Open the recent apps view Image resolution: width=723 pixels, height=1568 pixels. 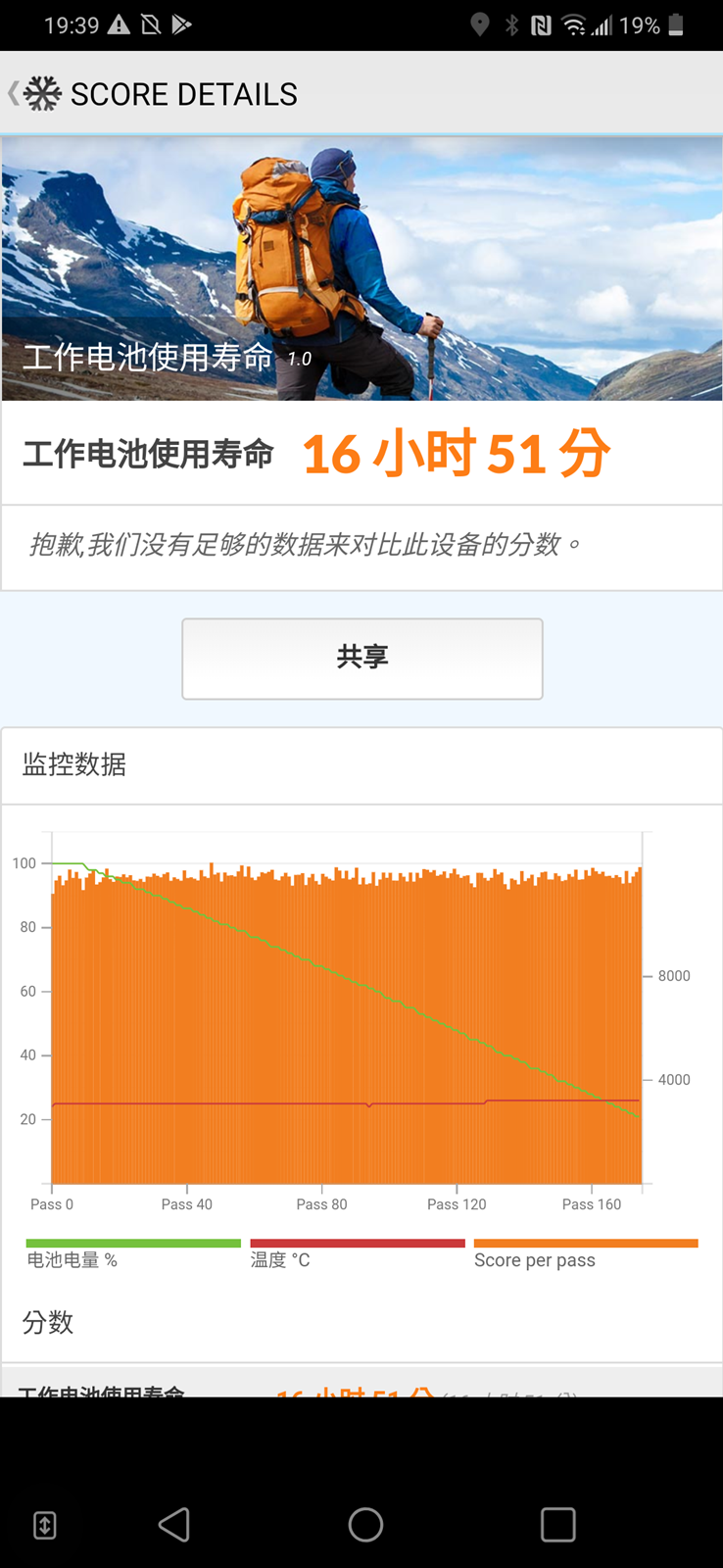pos(557,1524)
